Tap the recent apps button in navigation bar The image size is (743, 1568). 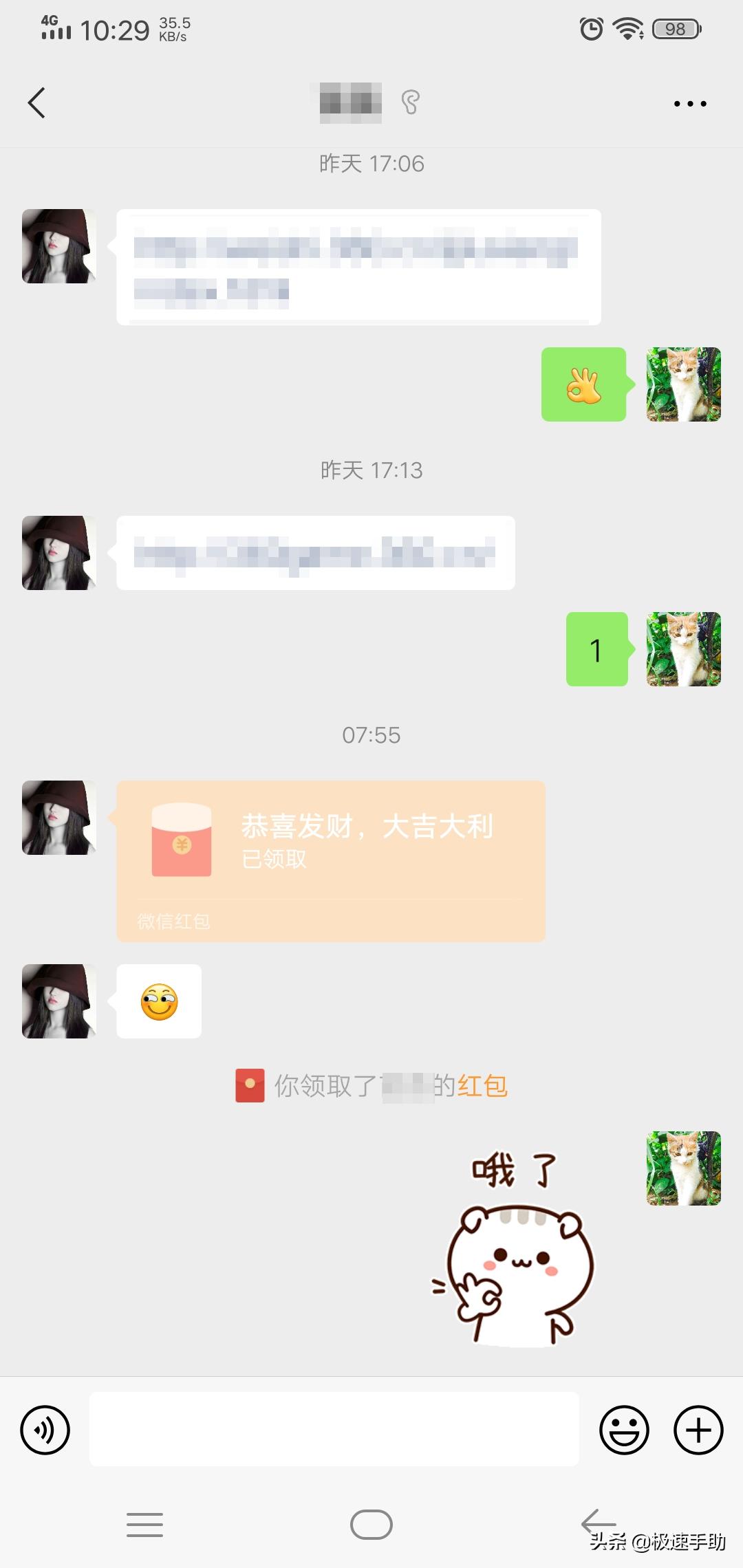[x=144, y=1523]
